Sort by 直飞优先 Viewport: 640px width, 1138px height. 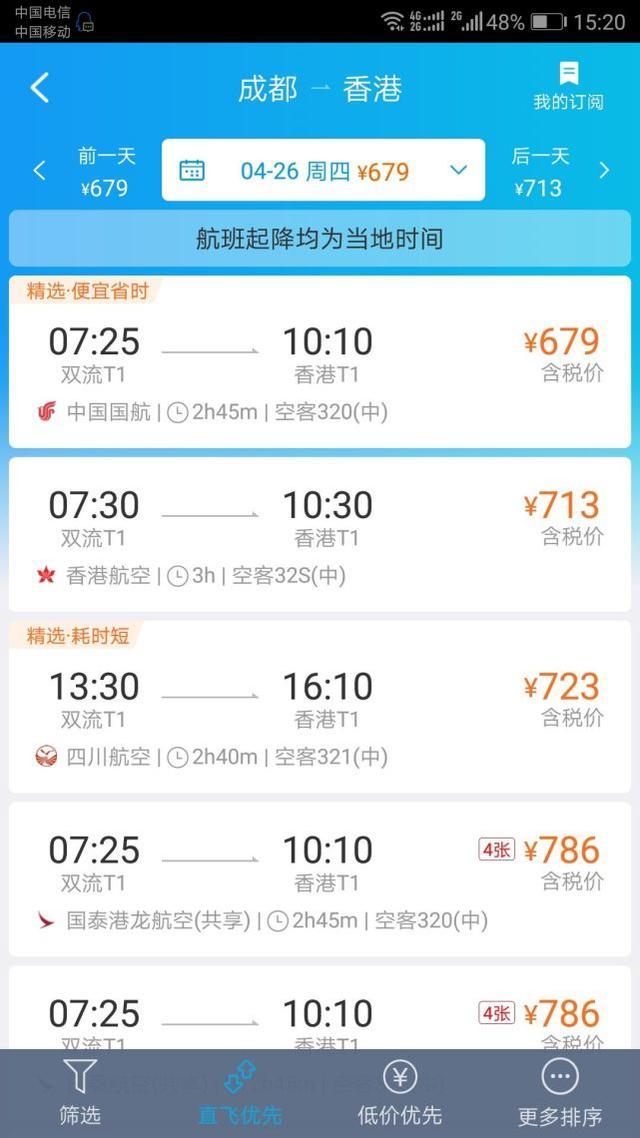[x=240, y=1093]
